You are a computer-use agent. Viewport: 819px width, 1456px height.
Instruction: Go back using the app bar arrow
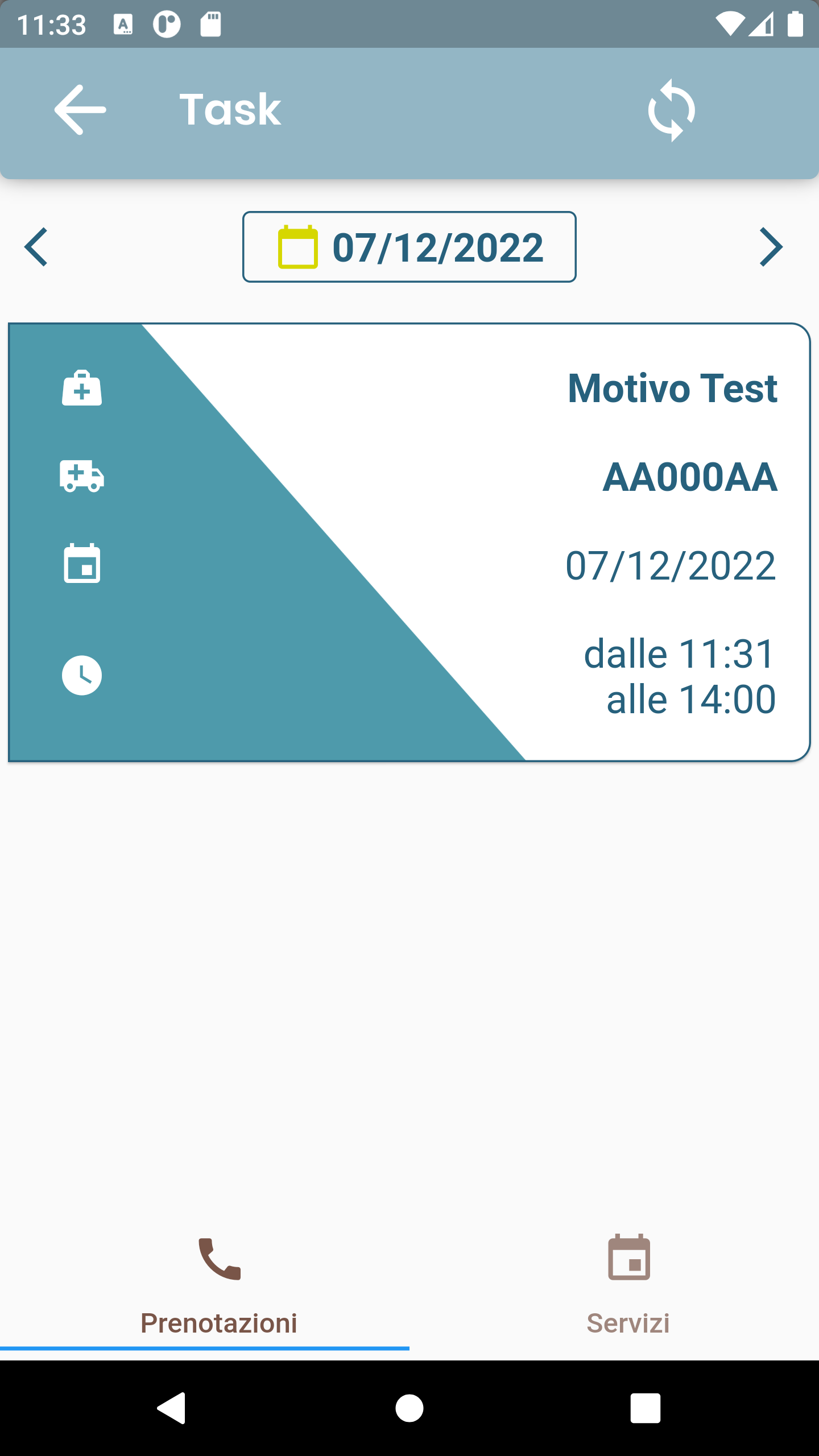80,110
